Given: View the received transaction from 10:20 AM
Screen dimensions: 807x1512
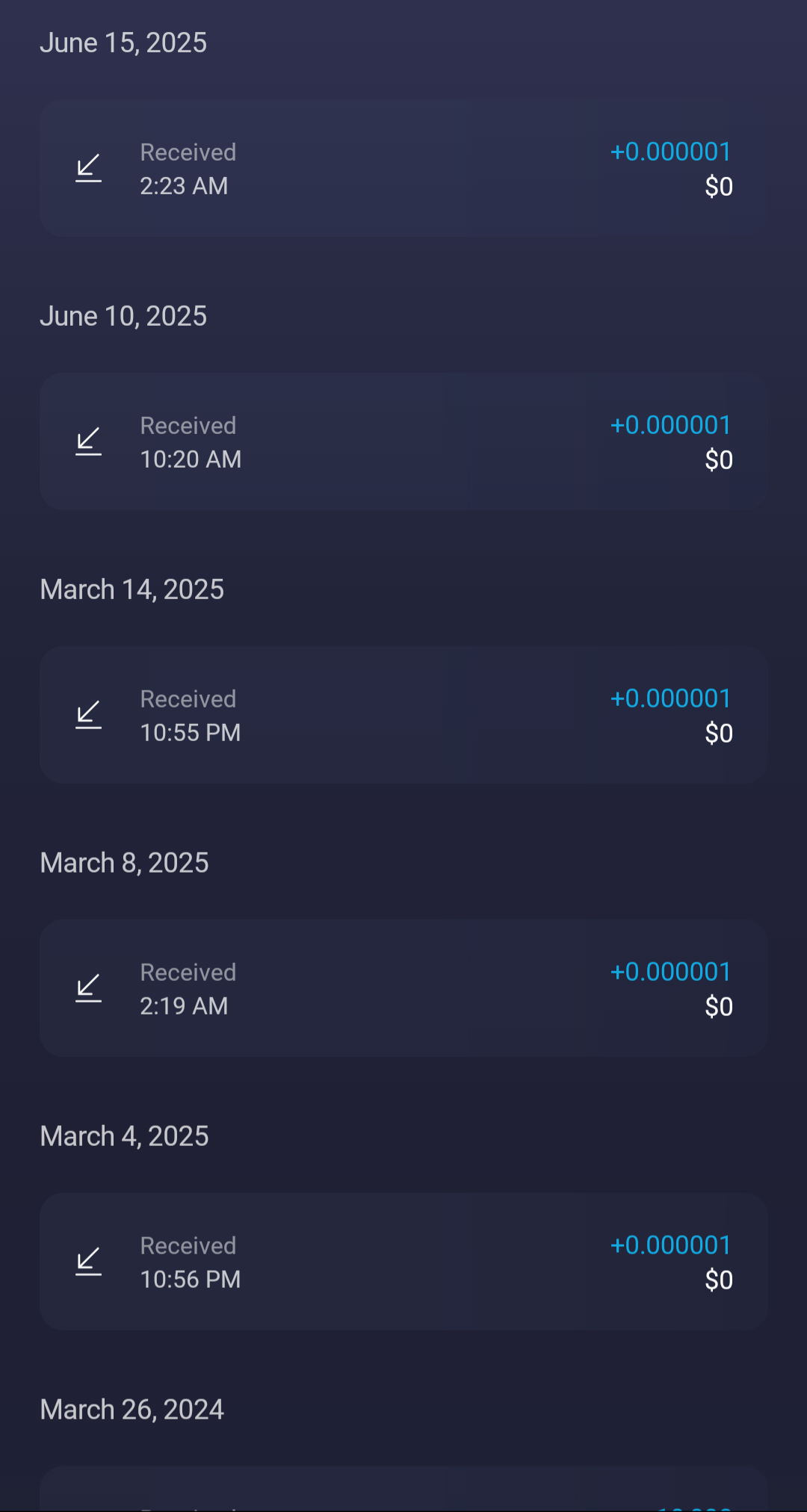Looking at the screenshot, I should coord(403,442).
